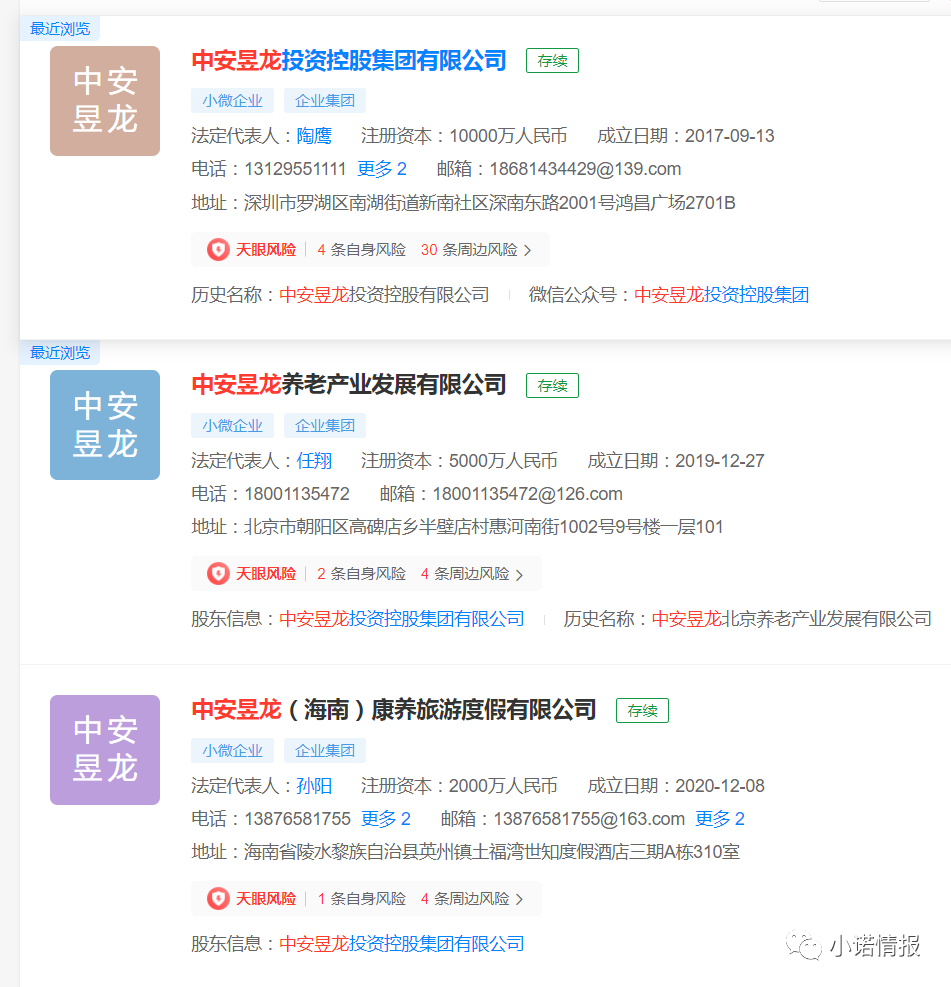Open WeChat public account 中安昱龙投资控股集团 link
Viewport: 951px width, 987px height.
[x=721, y=295]
